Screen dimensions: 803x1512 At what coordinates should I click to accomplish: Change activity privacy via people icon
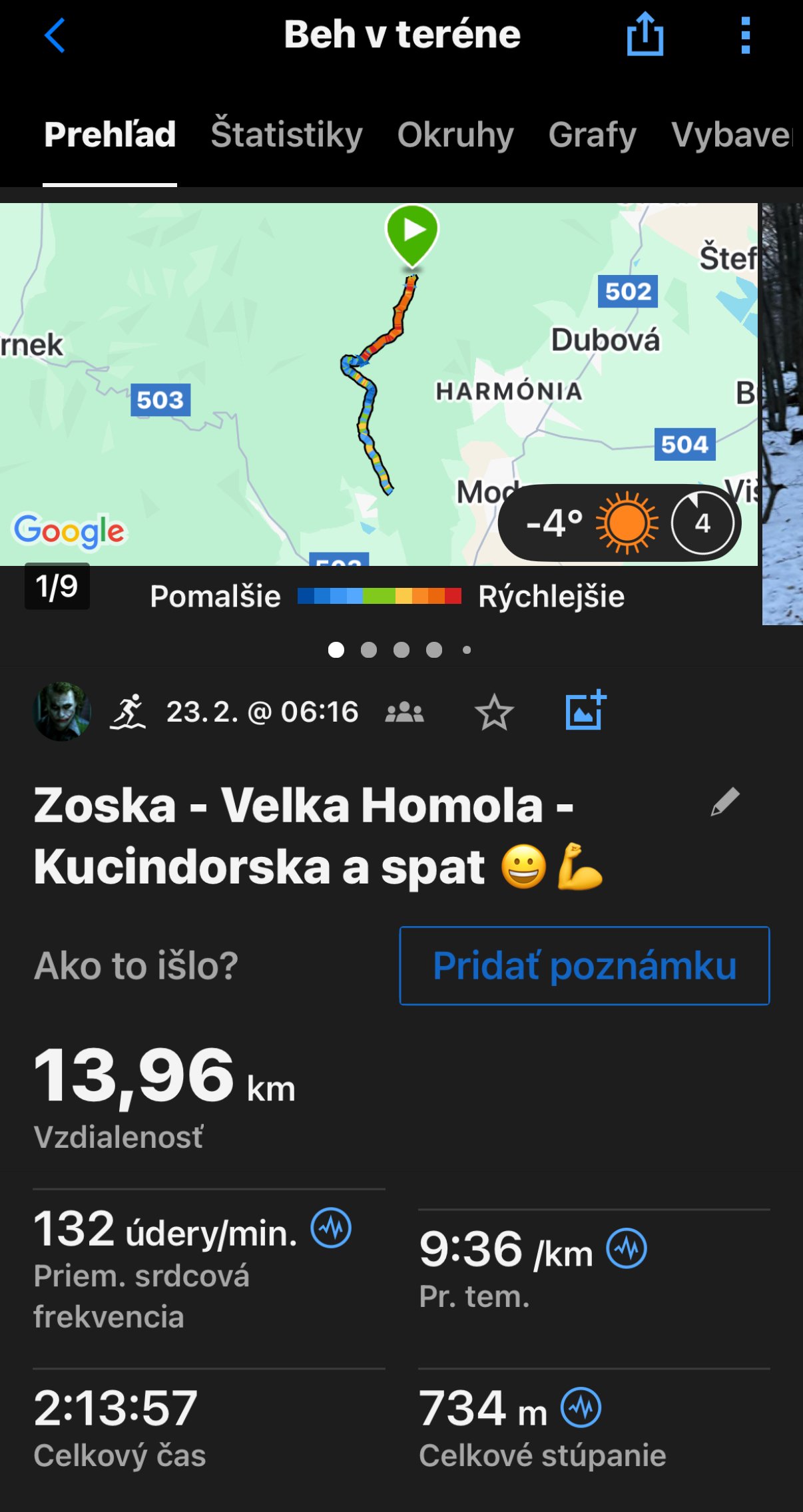pos(404,712)
